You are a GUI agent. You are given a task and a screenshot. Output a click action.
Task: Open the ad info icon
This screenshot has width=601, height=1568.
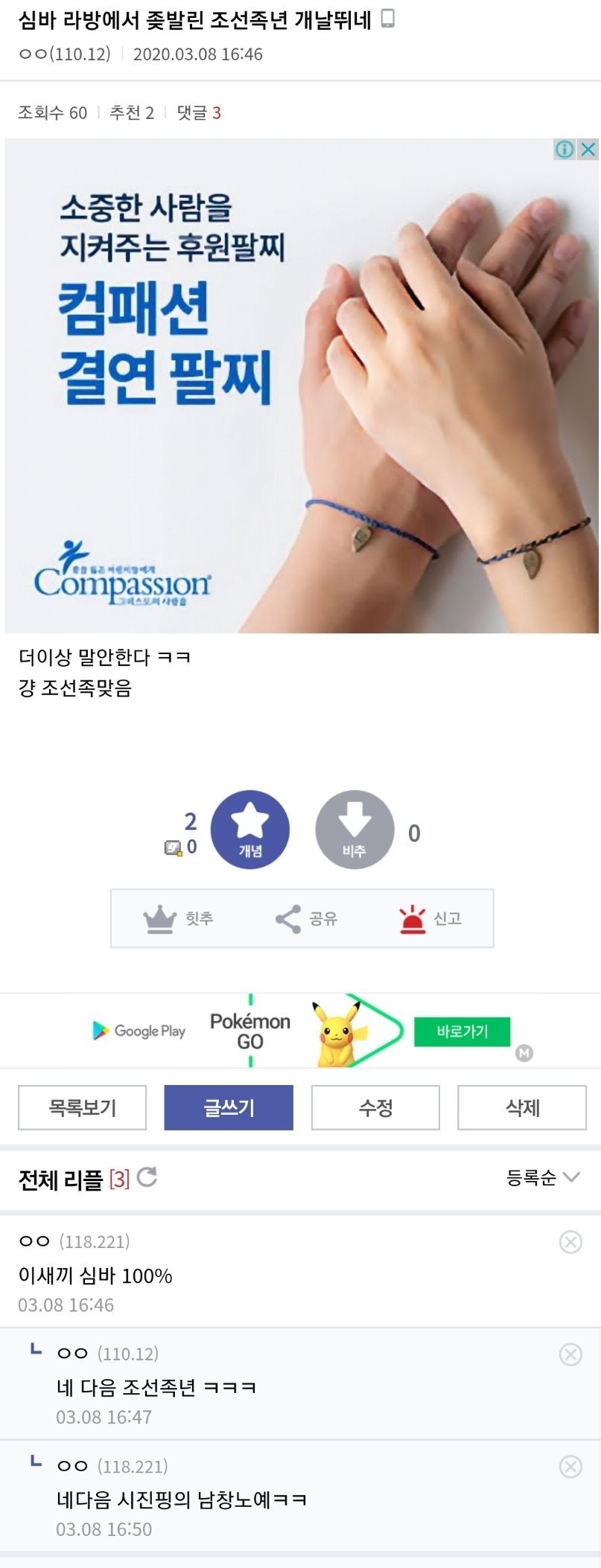[565, 149]
